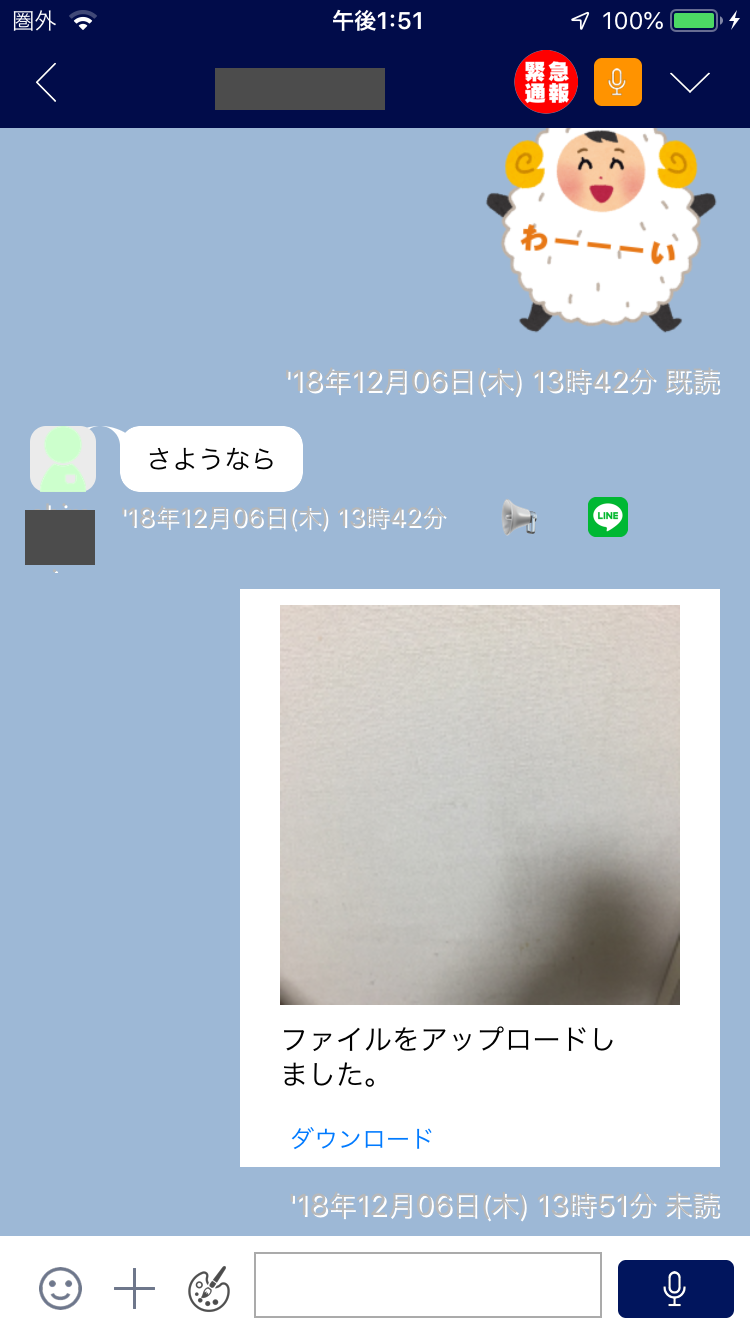The image size is (750, 1334).
Task: Tap the ダウンロード link to download the file
Action: [361, 1138]
